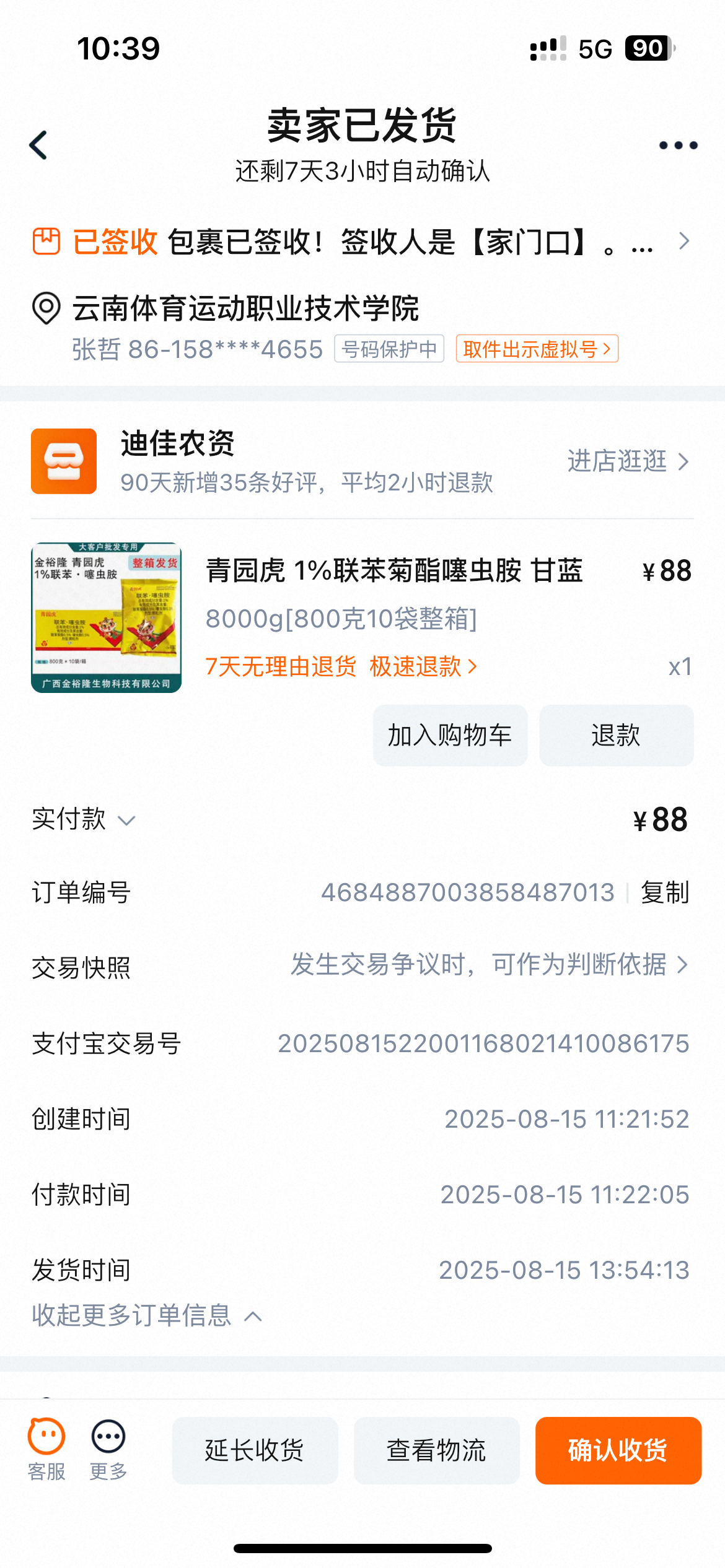Expand the 实付款 payment breakdown

tap(84, 820)
